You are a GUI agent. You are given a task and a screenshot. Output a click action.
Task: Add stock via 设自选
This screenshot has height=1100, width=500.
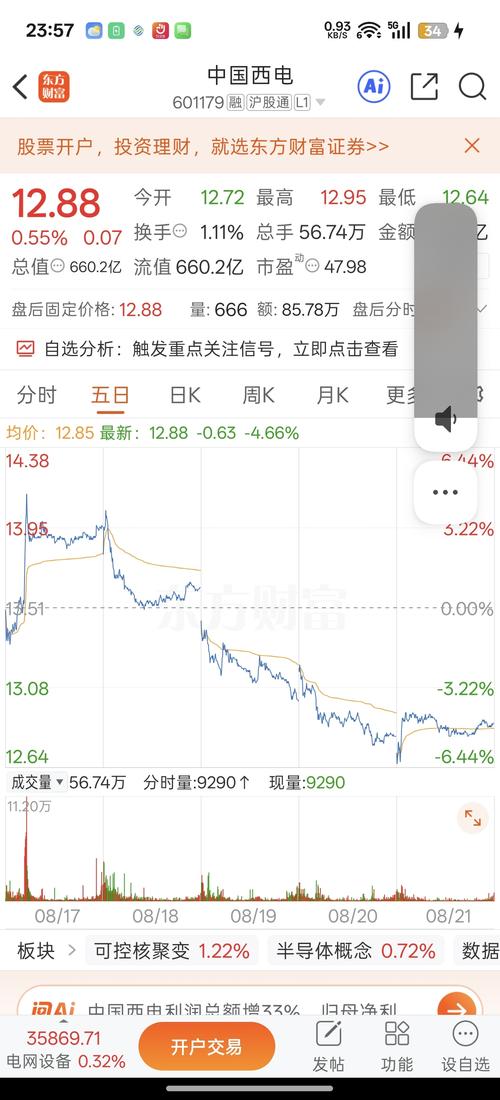pyautogui.click(x=466, y=1047)
